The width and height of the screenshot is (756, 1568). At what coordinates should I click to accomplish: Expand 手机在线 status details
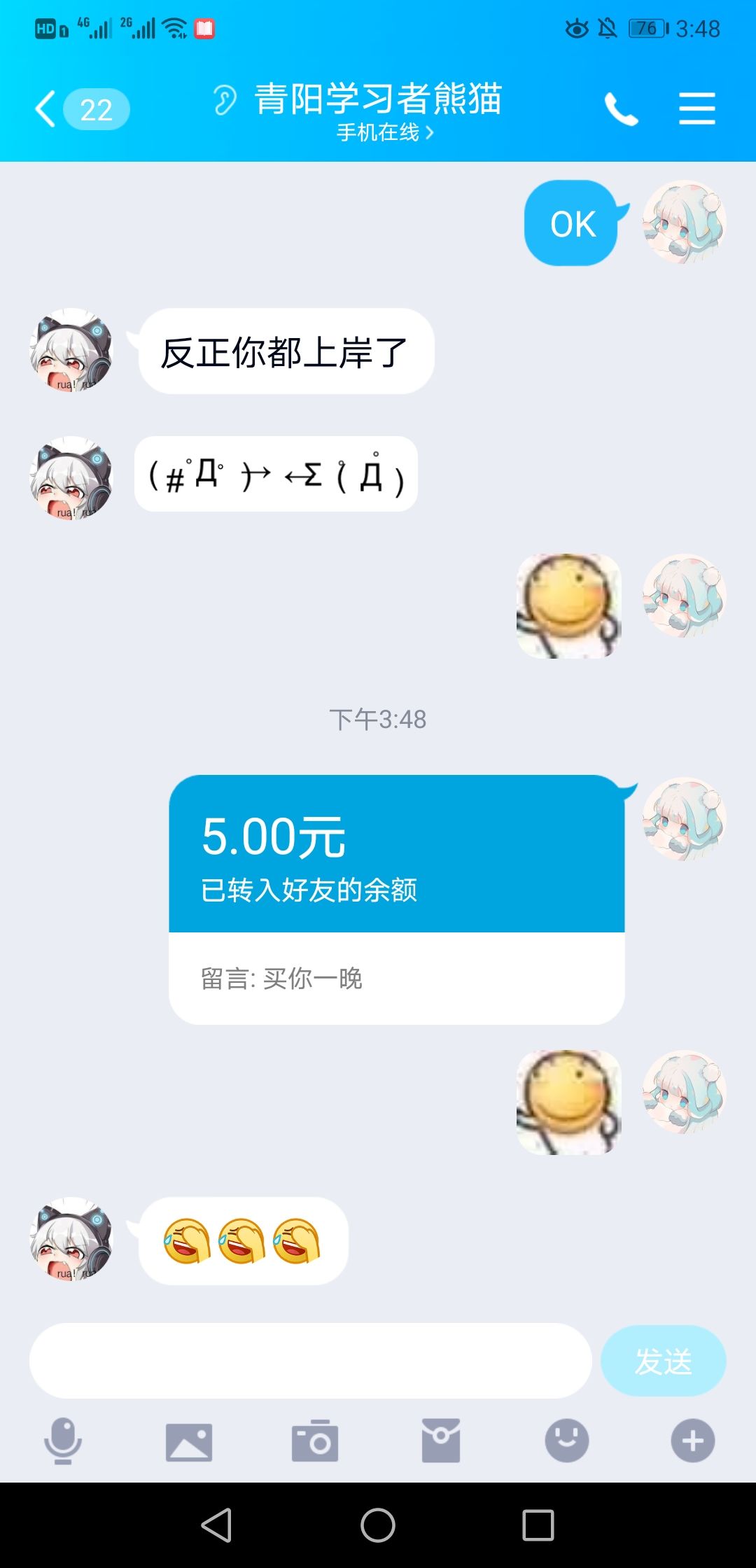tap(378, 133)
